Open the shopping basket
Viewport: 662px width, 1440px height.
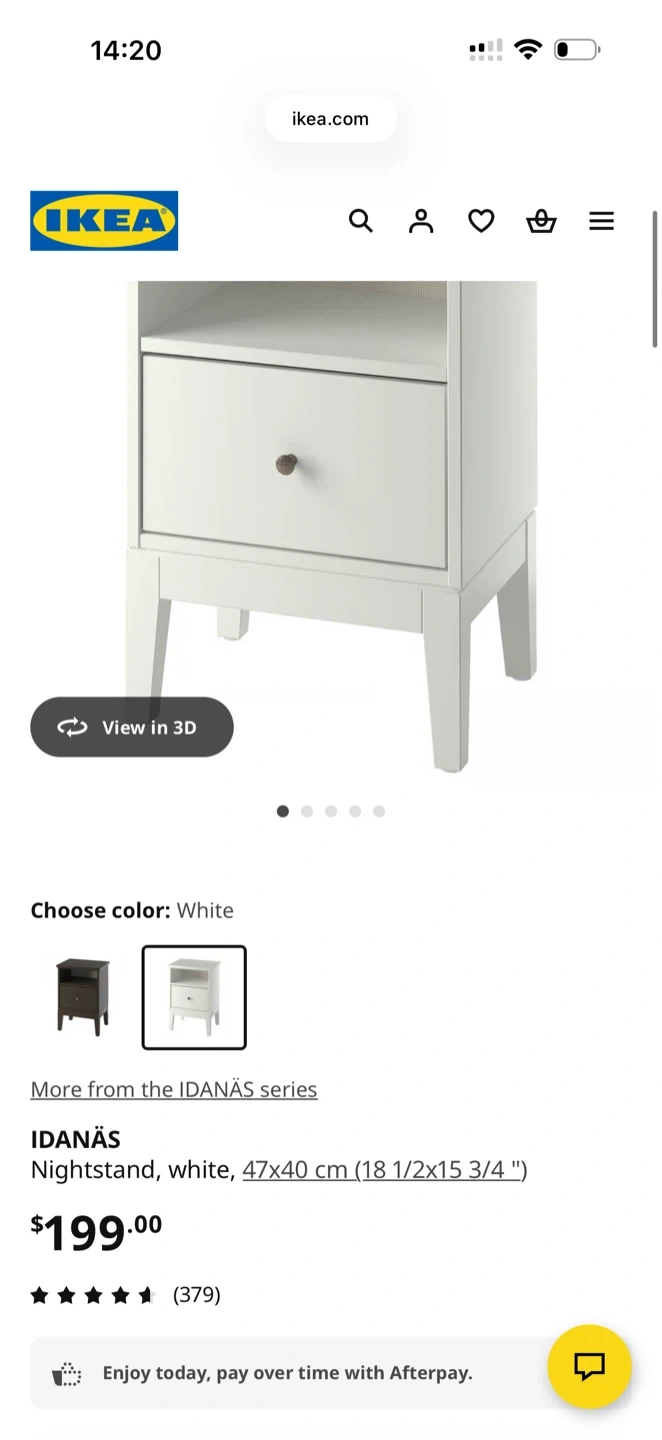[x=541, y=221]
